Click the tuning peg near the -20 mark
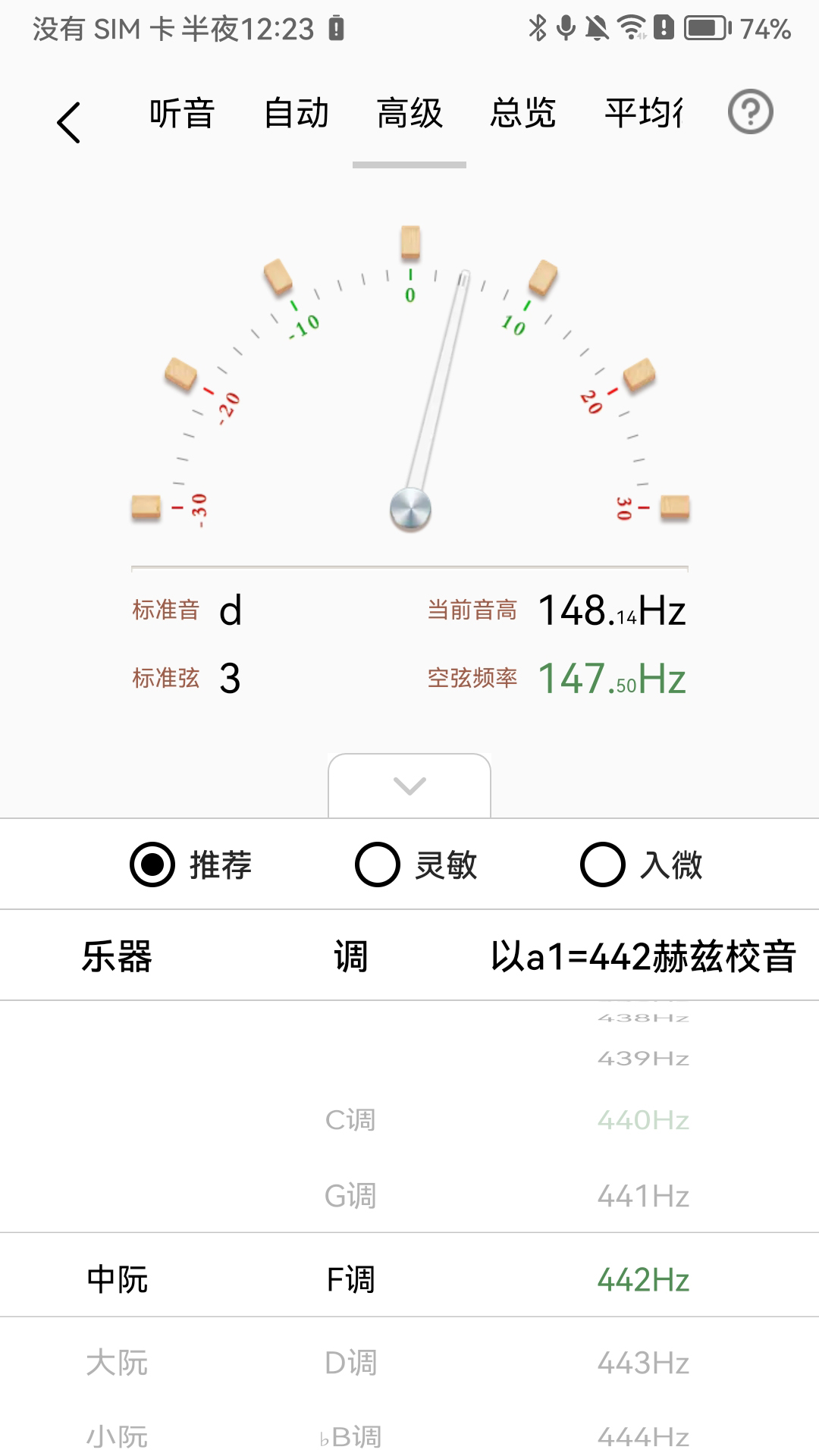The height and width of the screenshot is (1456, 819). pyautogui.click(x=182, y=375)
